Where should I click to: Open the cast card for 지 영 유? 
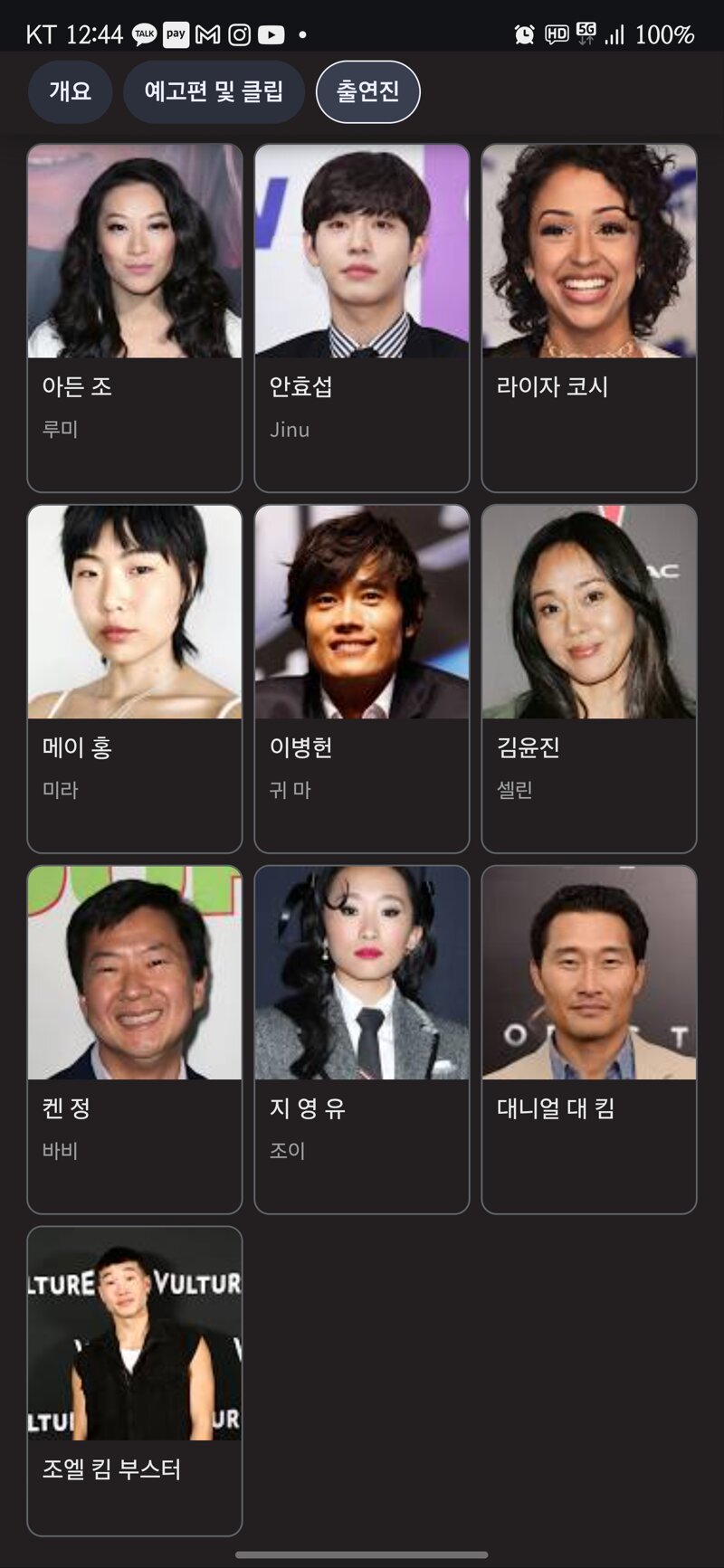tap(362, 1040)
